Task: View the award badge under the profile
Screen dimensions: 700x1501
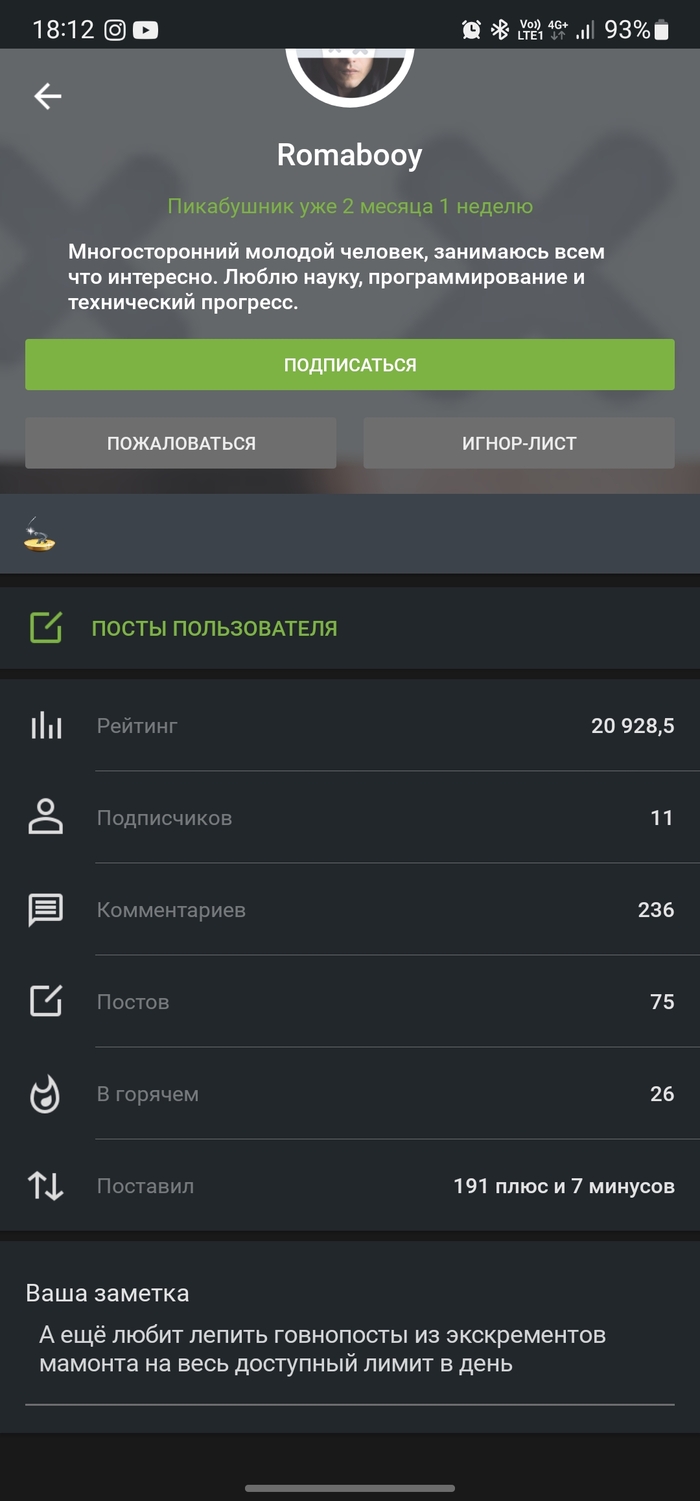Action: tap(39, 534)
